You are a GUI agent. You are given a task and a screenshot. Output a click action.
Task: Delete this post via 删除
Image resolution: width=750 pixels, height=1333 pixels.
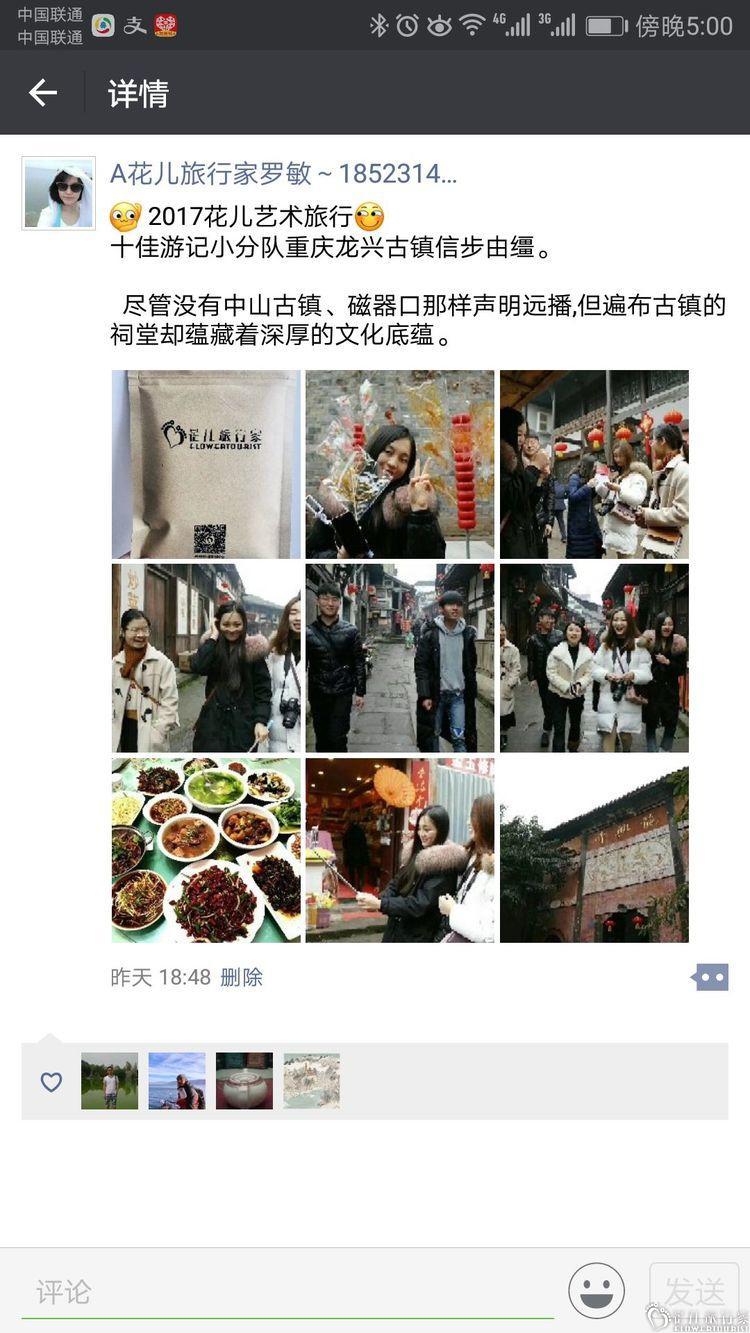pyautogui.click(x=241, y=977)
